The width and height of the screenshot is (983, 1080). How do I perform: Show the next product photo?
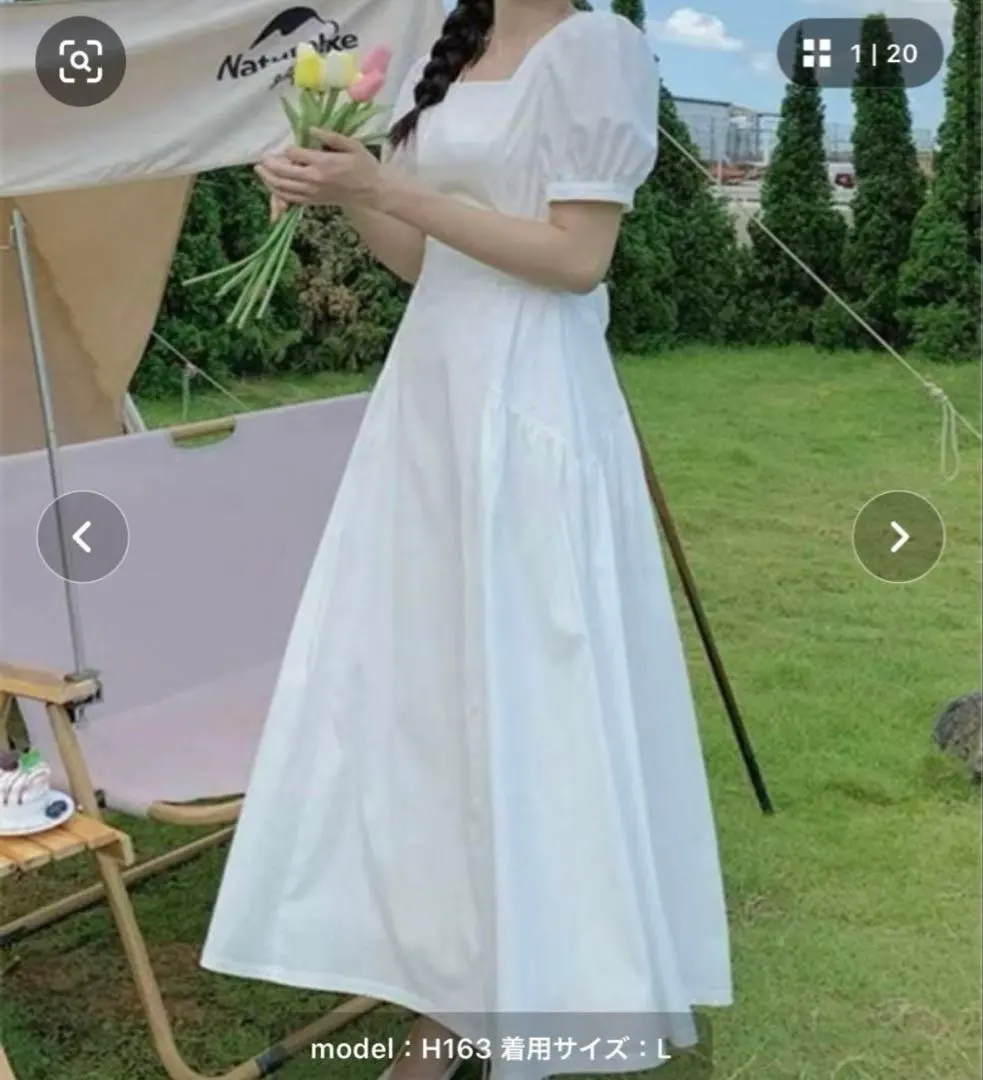coord(898,537)
